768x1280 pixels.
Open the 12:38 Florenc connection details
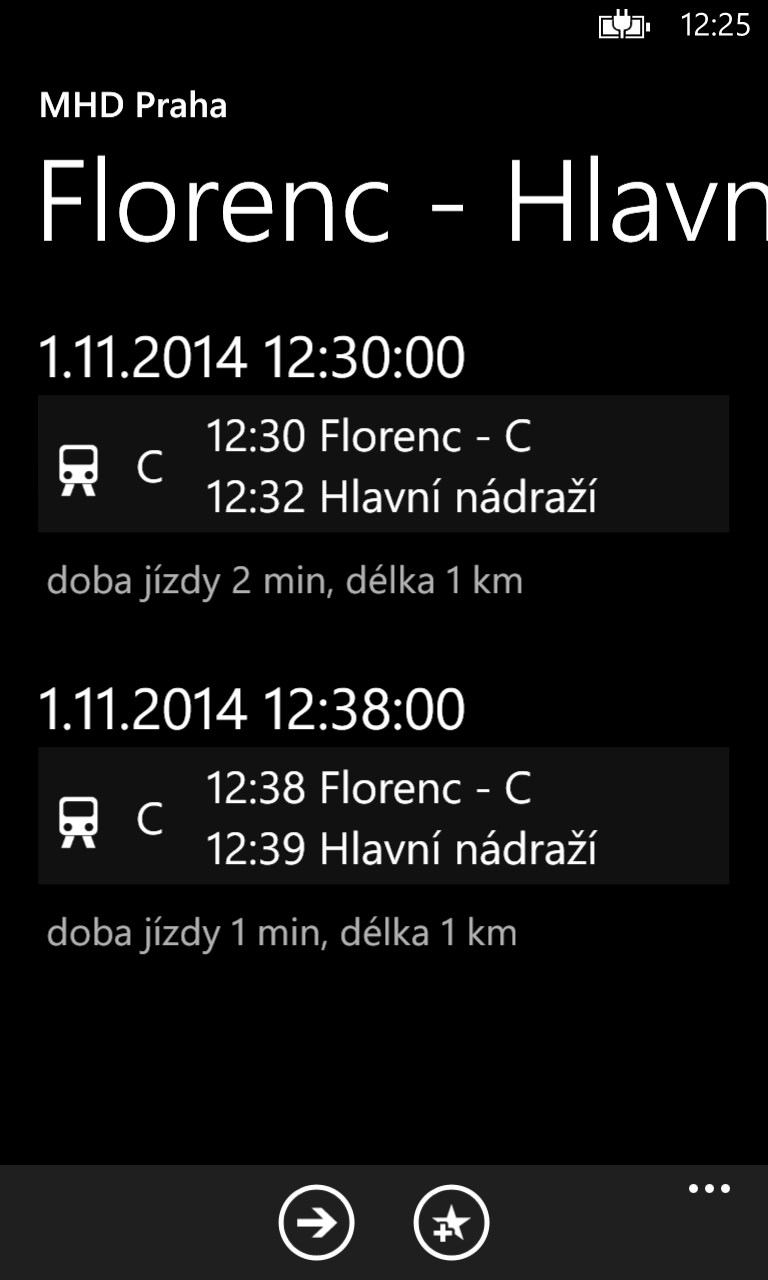click(x=383, y=816)
